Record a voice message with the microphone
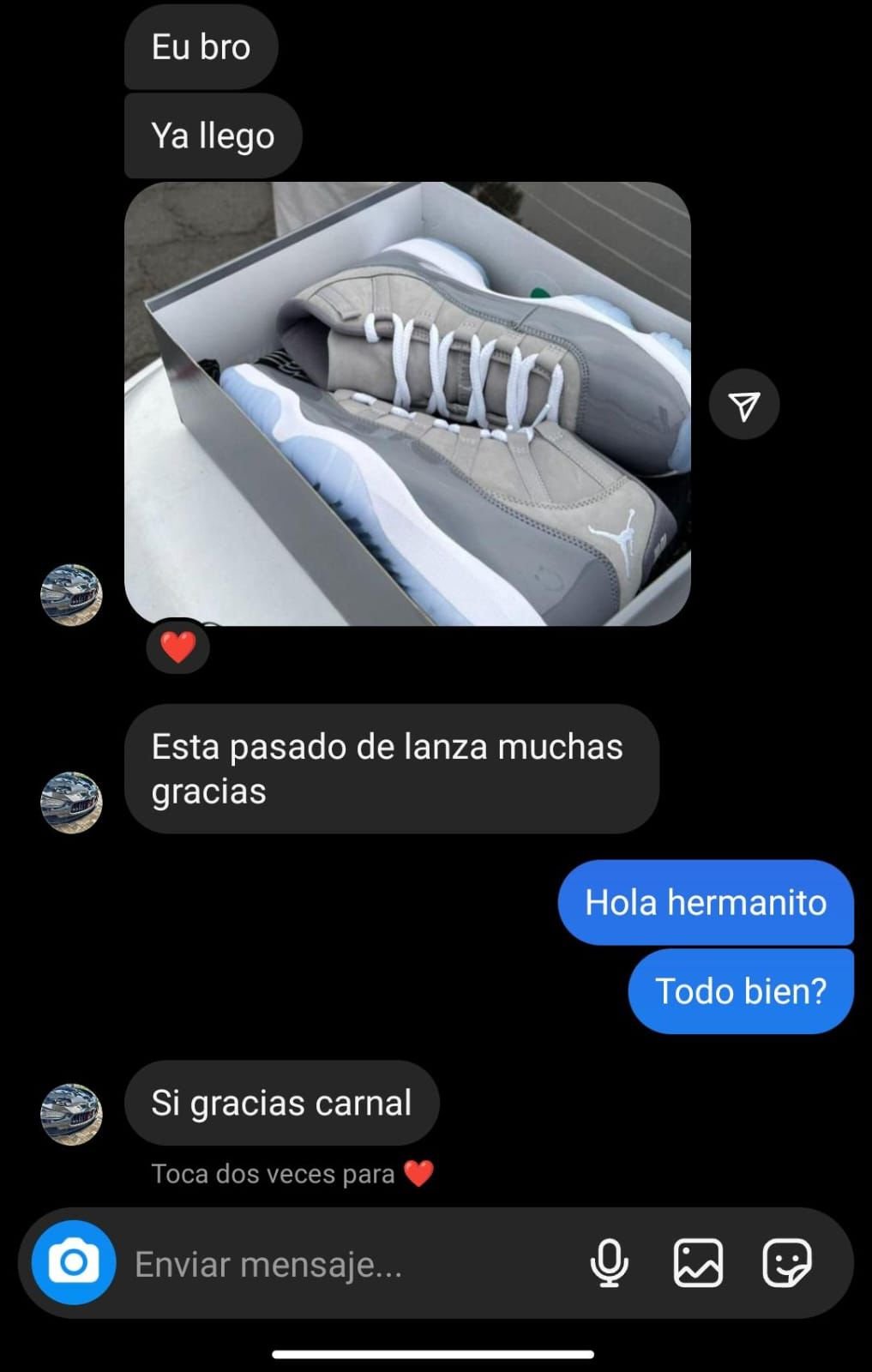This screenshot has width=872, height=1372. 610,1263
